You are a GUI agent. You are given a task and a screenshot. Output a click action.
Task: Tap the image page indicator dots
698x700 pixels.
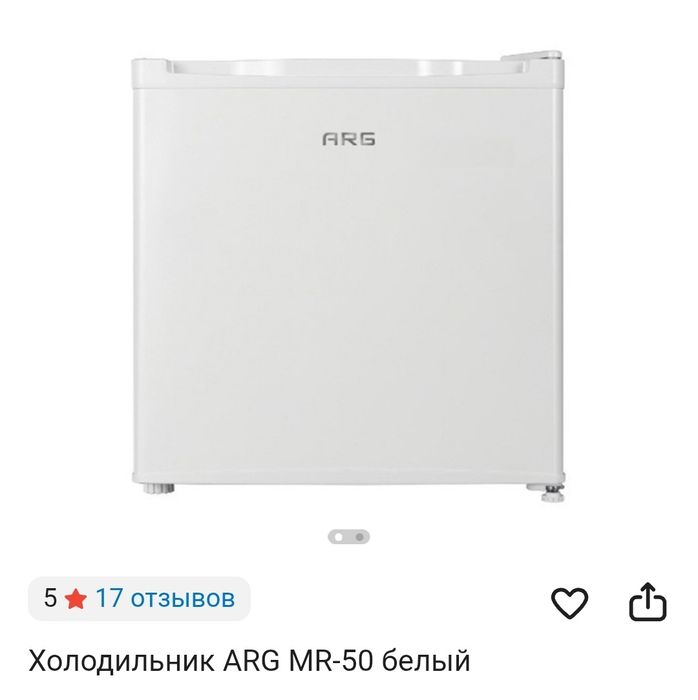[349, 536]
